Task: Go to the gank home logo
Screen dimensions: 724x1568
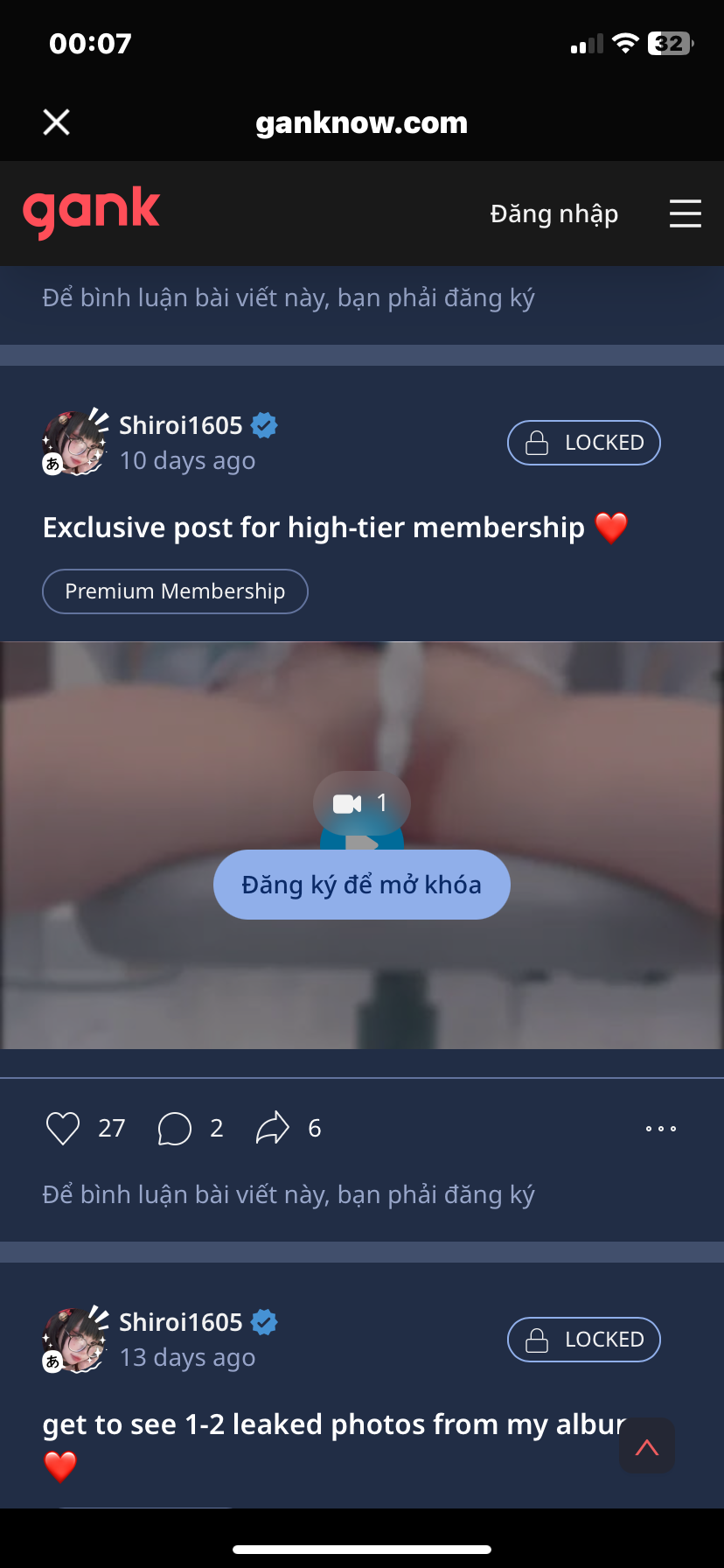Action: pos(92,212)
